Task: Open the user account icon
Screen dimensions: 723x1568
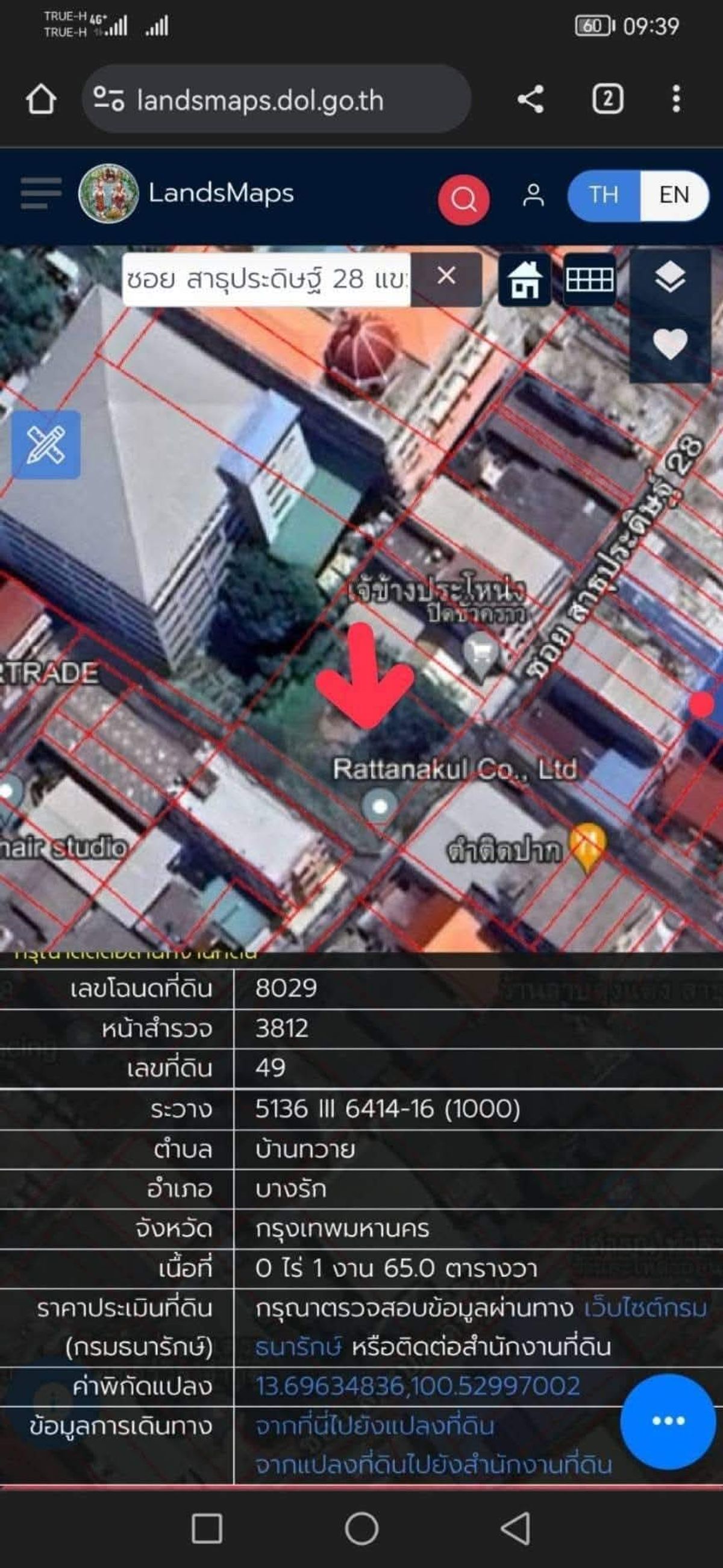Action: click(x=533, y=195)
